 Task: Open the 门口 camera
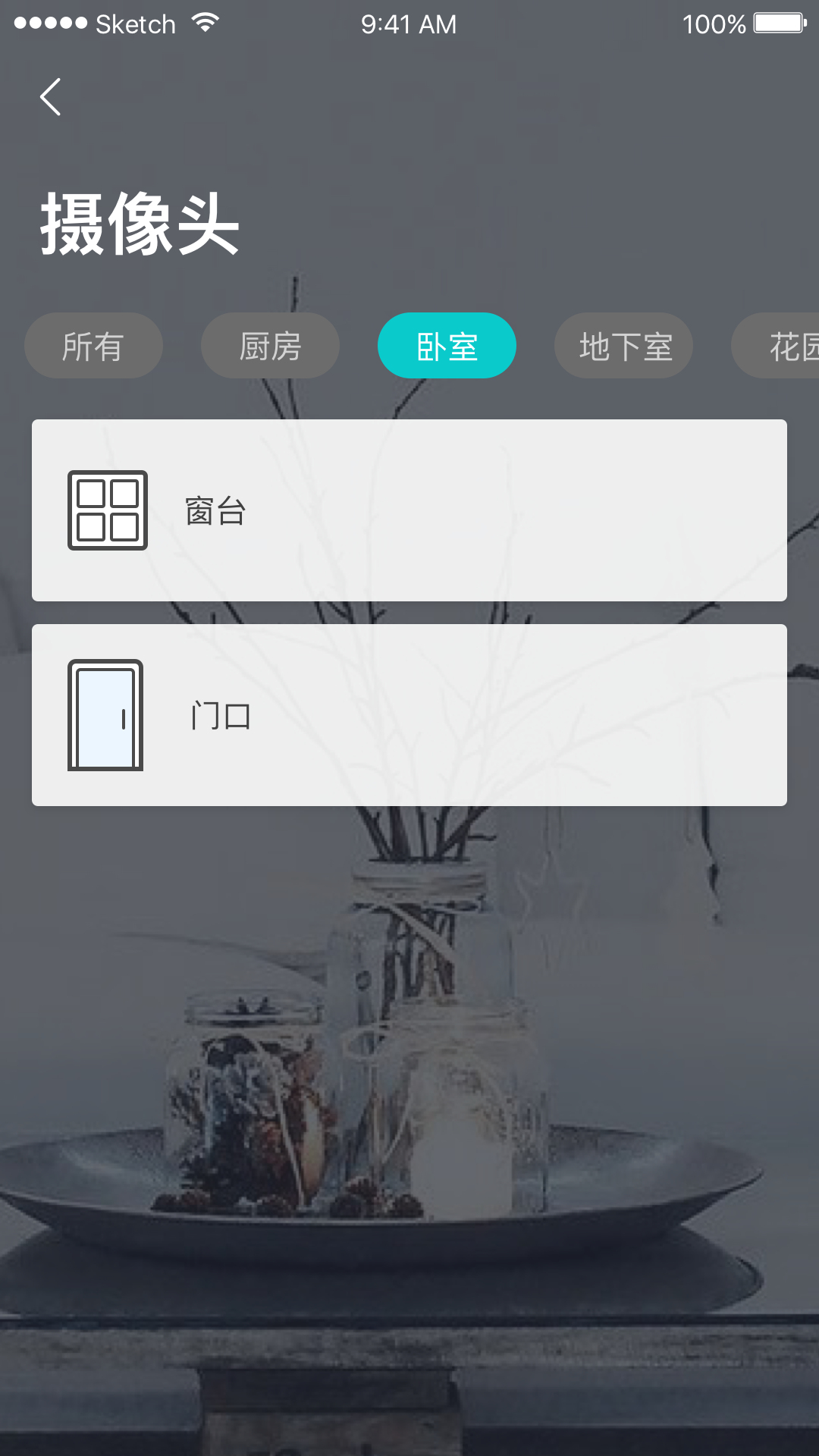[409, 715]
